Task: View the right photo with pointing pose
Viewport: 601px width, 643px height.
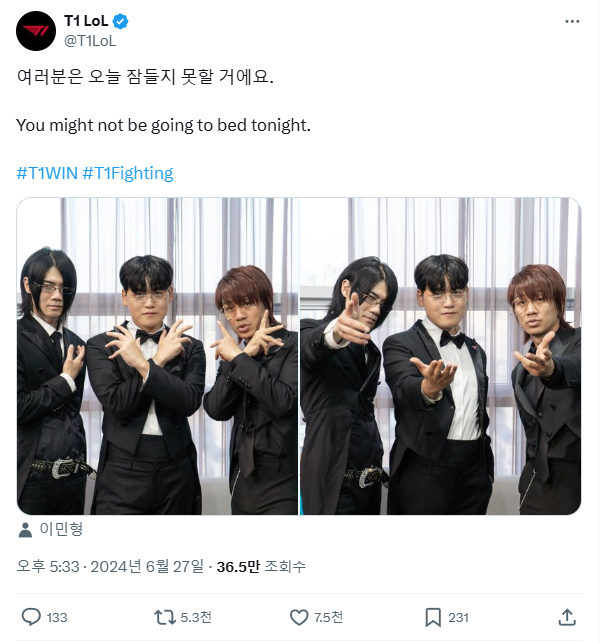Action: (441, 356)
